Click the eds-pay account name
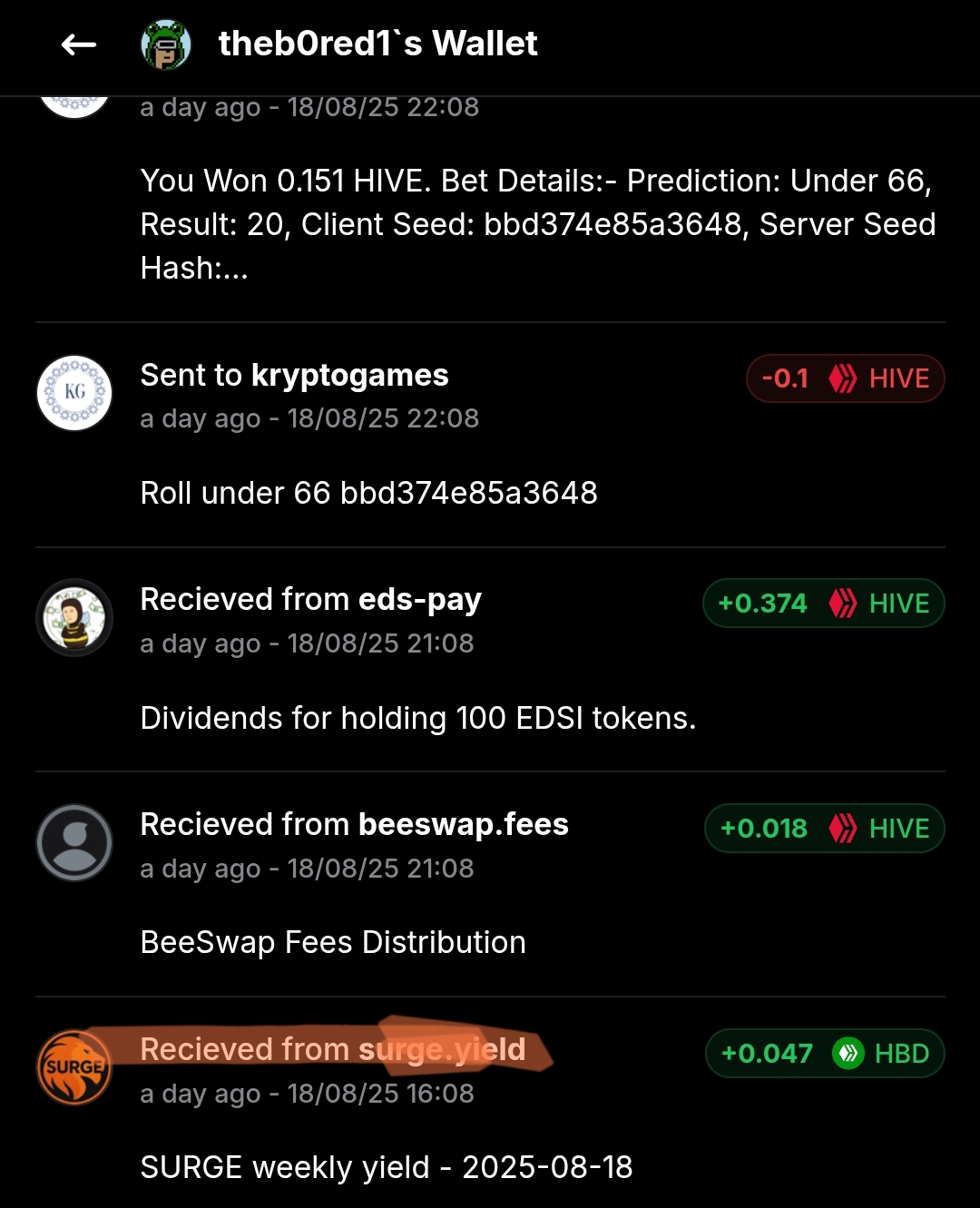The height and width of the screenshot is (1208, 980). [420, 599]
